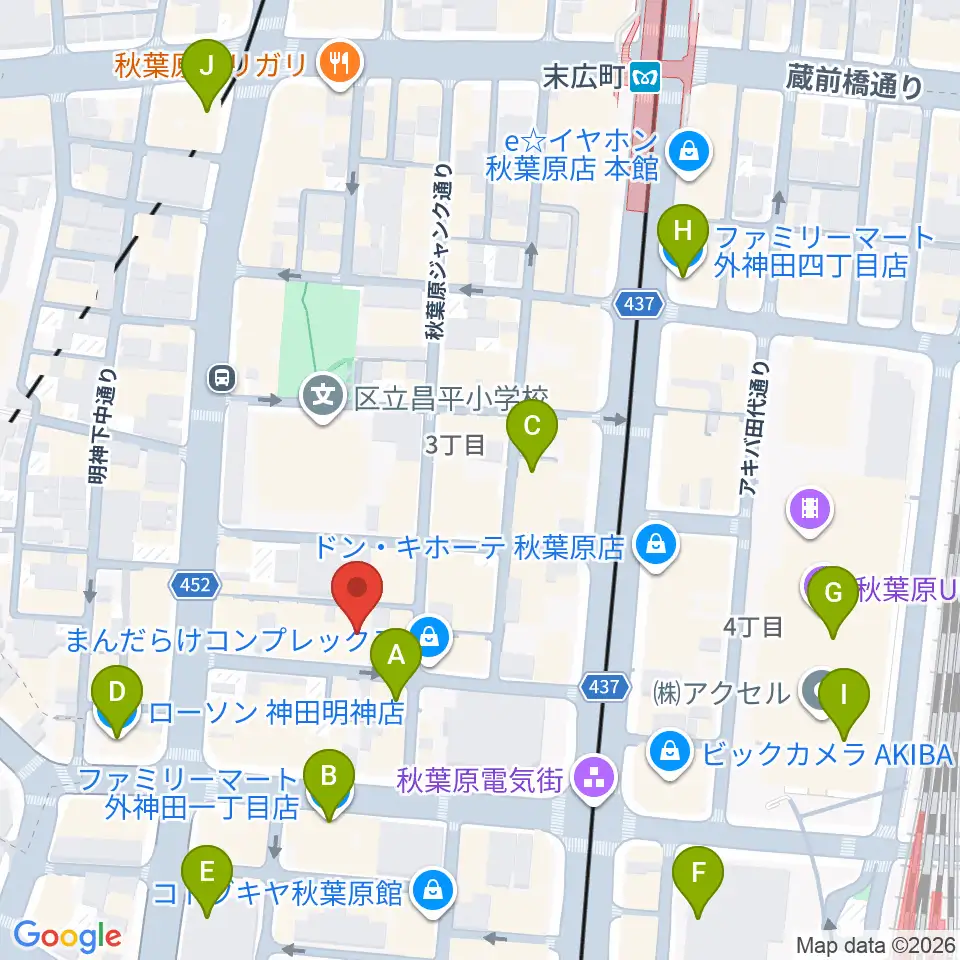Open the ビックカメラ AKIBA shopping pin
This screenshot has width=960, height=960.
pyautogui.click(x=670, y=753)
